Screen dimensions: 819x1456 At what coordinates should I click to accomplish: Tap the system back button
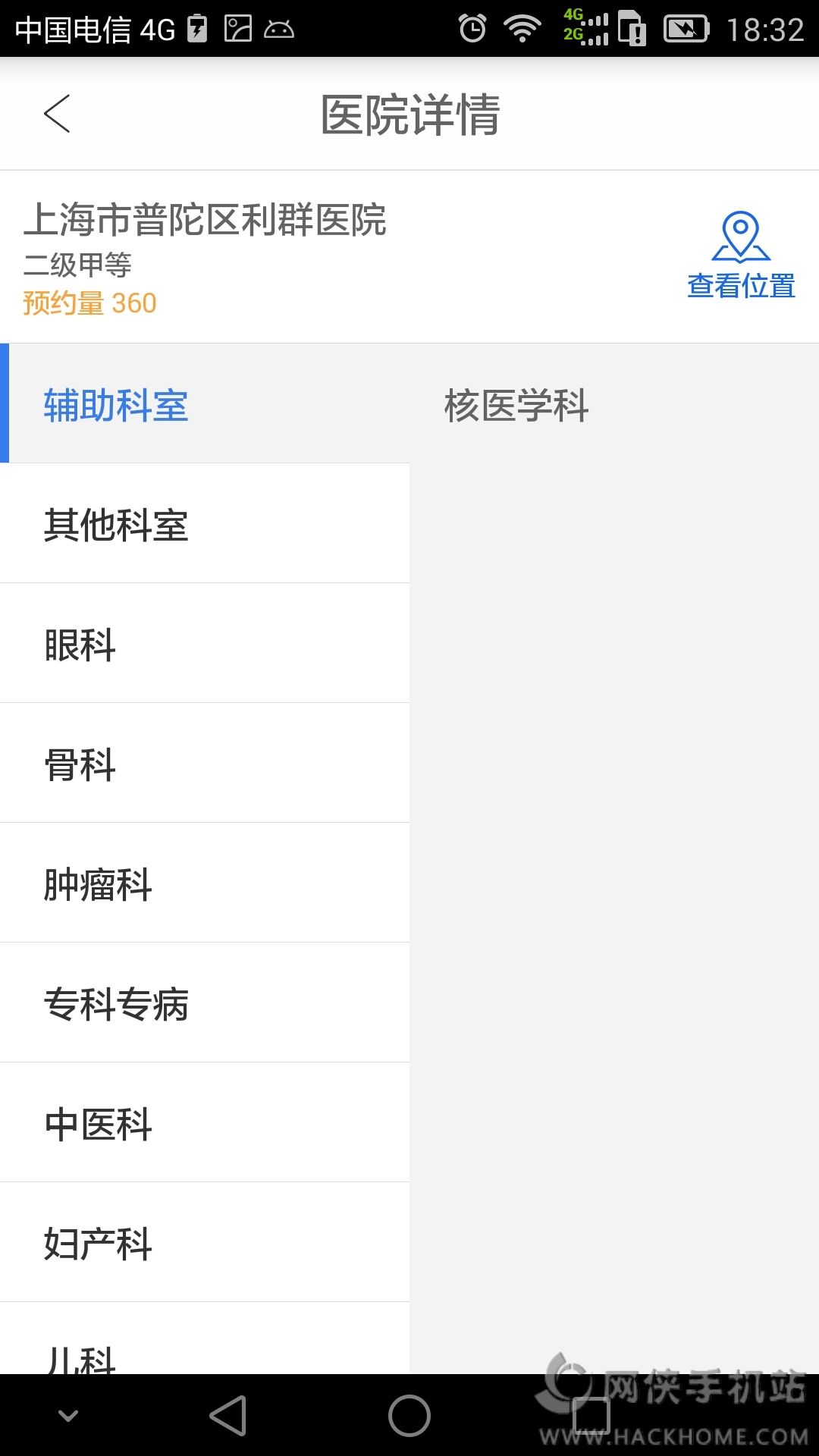(x=228, y=1416)
